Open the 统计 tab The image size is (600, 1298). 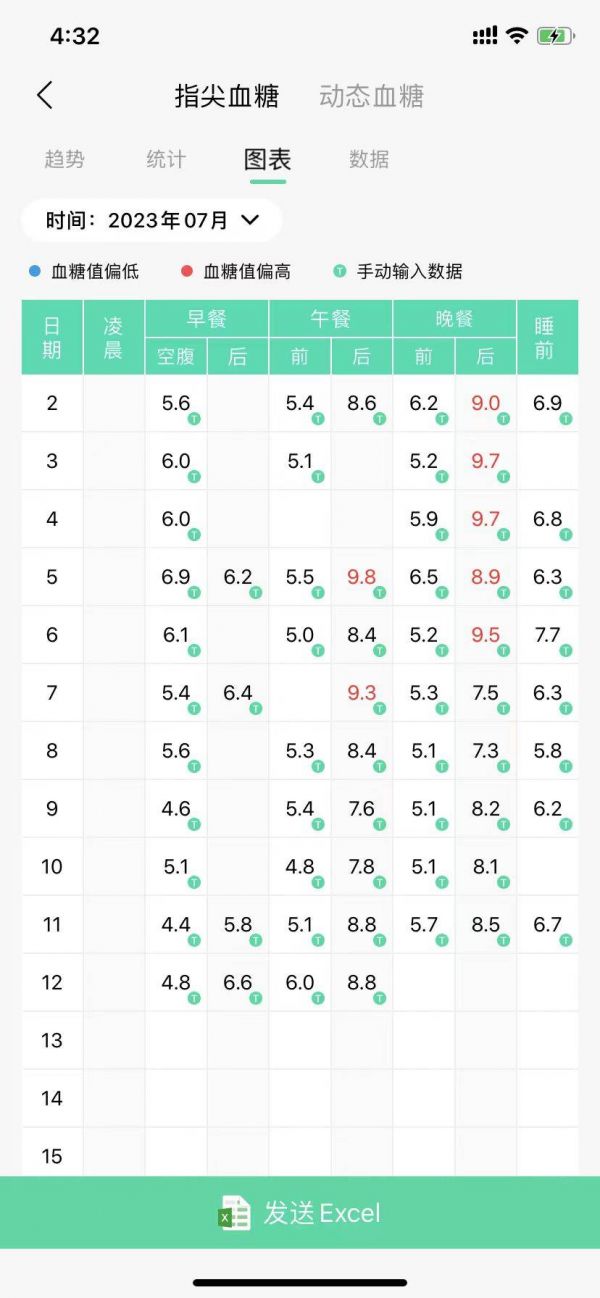tap(166, 159)
